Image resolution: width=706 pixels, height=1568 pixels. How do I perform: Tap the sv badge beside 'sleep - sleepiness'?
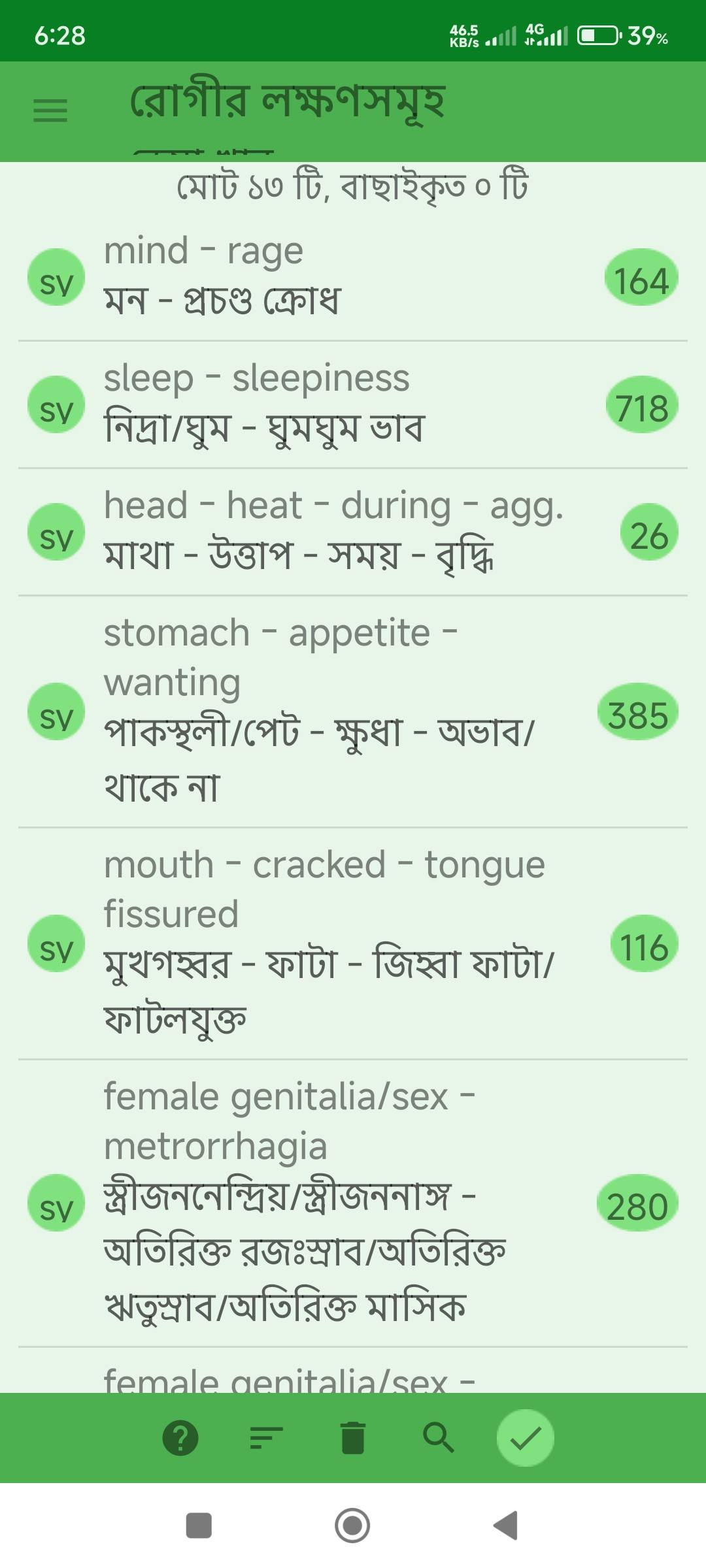coord(57,406)
